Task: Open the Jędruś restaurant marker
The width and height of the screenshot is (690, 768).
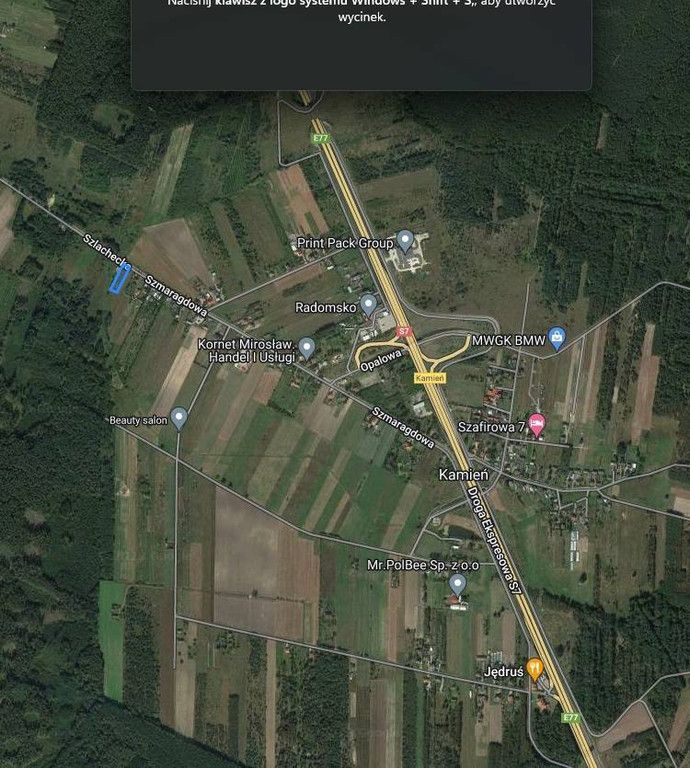Action: [536, 667]
